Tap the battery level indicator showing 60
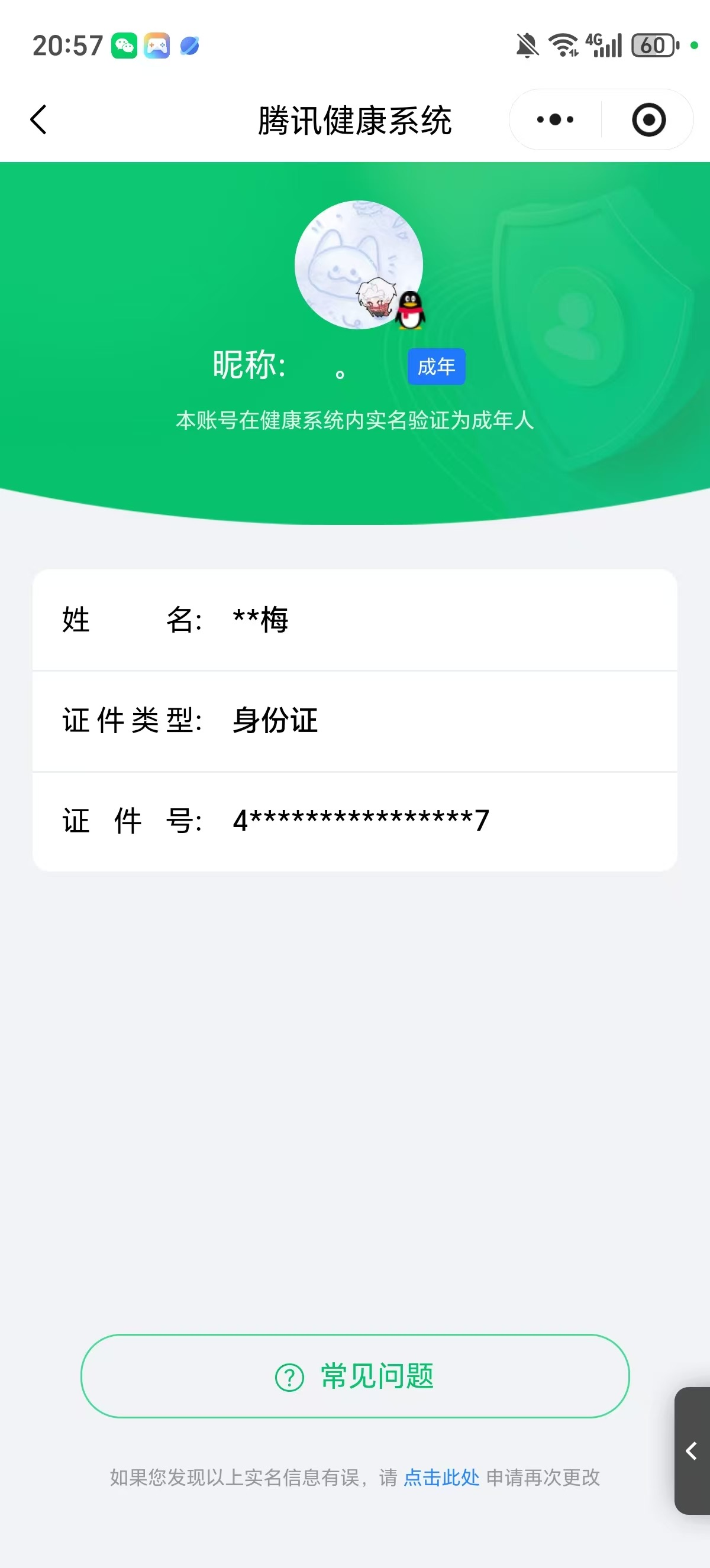This screenshot has width=710, height=1568. (x=651, y=44)
